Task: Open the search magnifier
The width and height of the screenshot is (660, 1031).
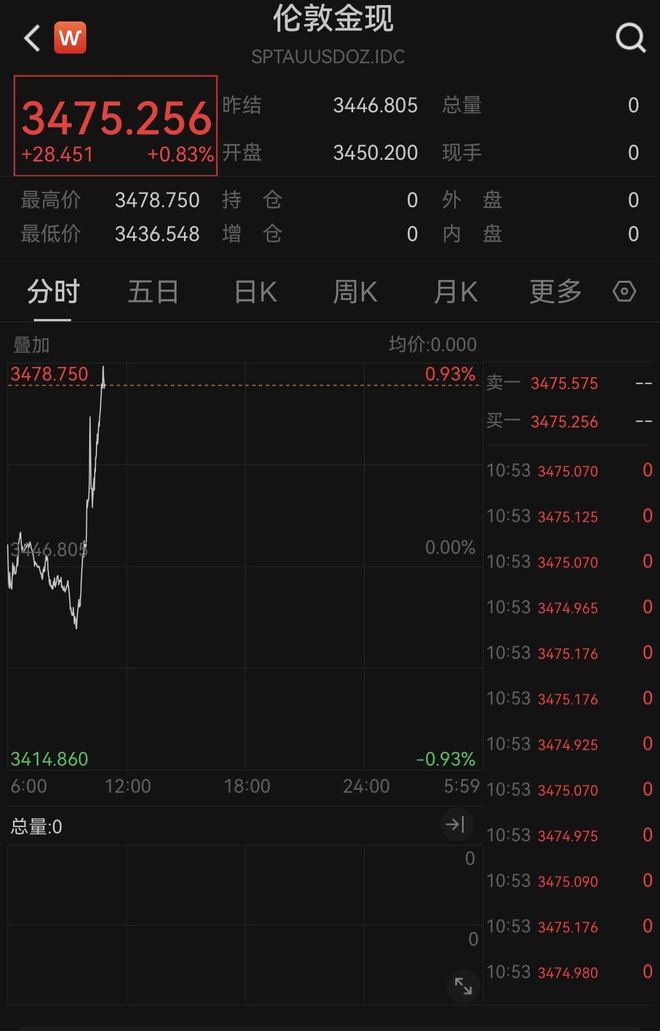Action: coord(630,39)
